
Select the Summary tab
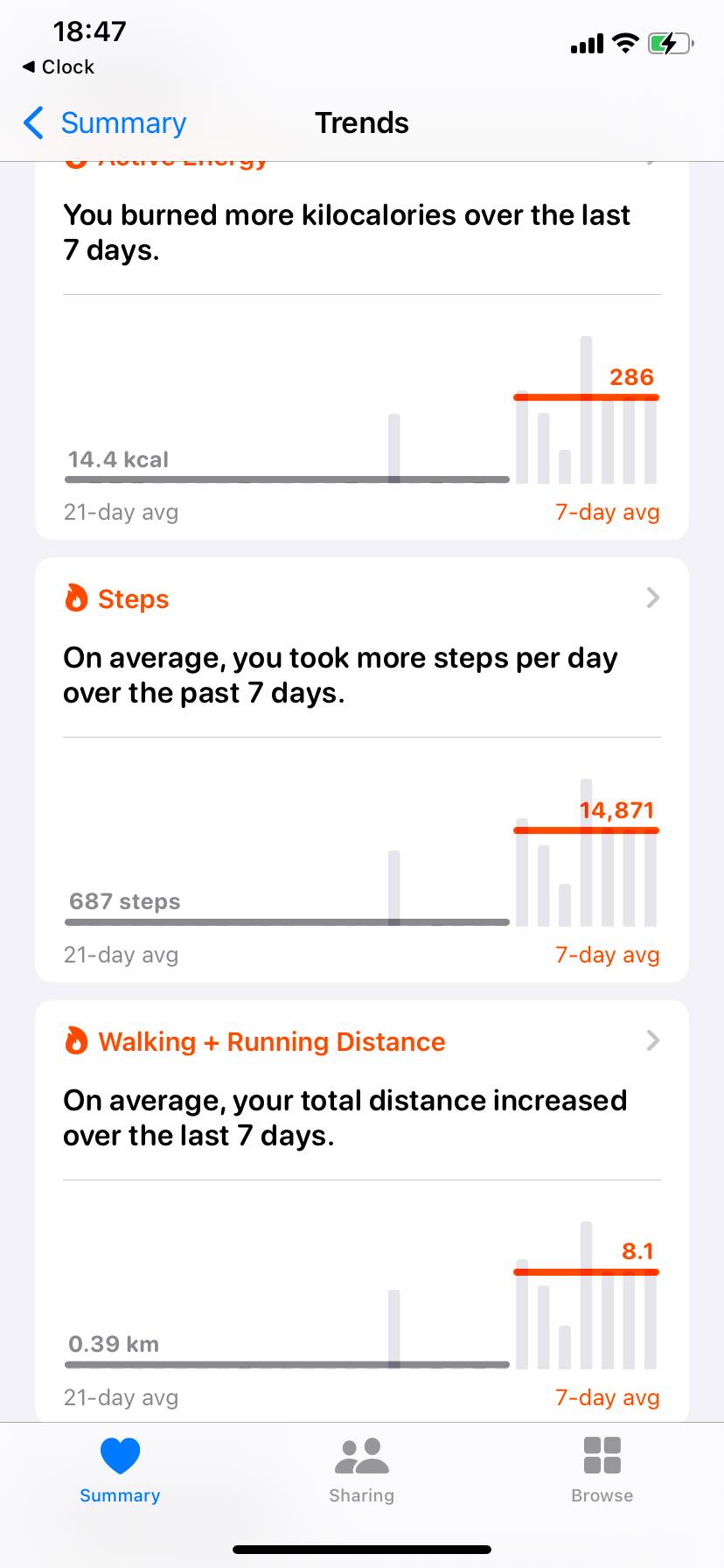coord(120,1471)
